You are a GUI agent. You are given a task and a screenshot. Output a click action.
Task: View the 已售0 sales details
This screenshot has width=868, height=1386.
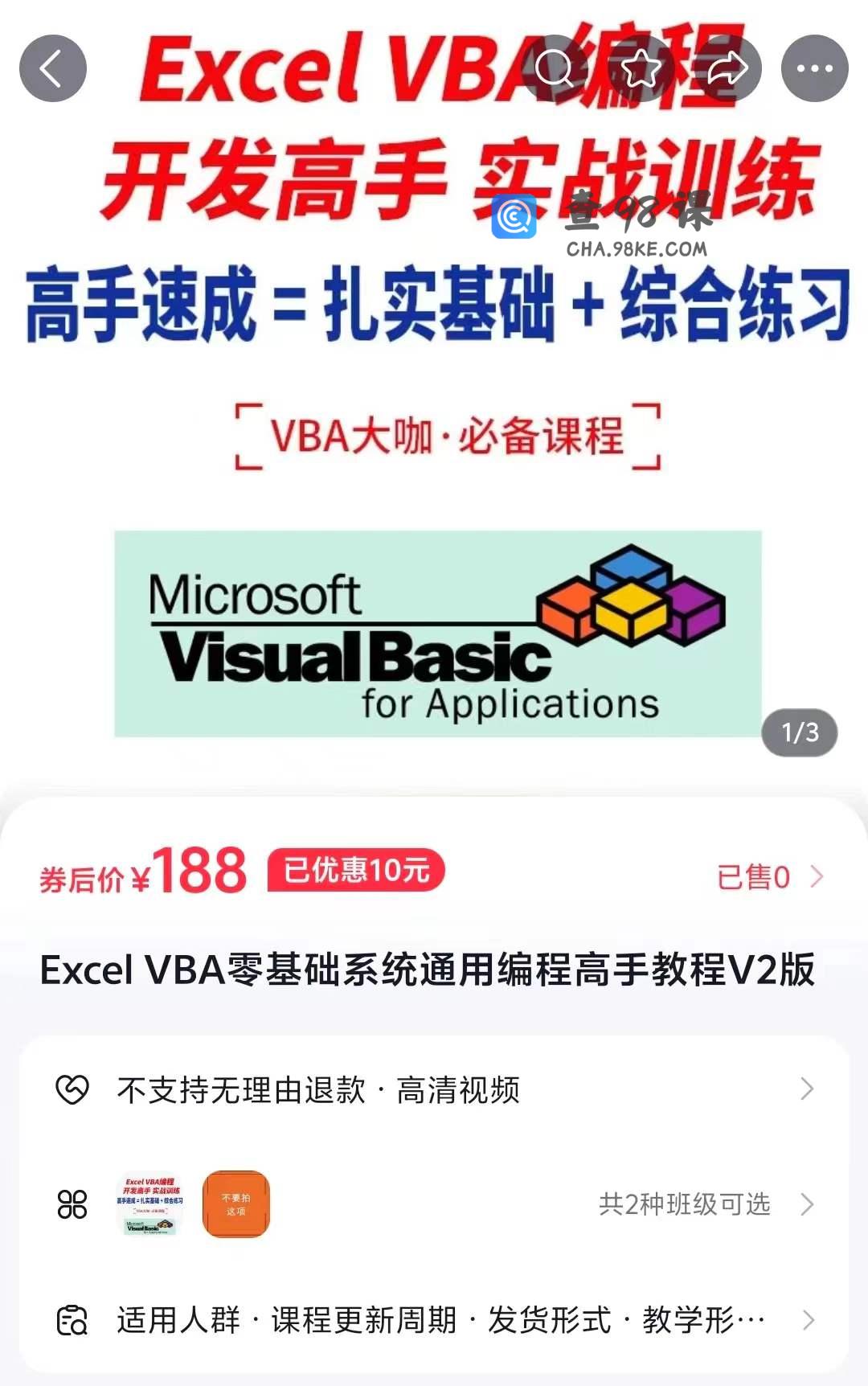pyautogui.click(x=769, y=877)
